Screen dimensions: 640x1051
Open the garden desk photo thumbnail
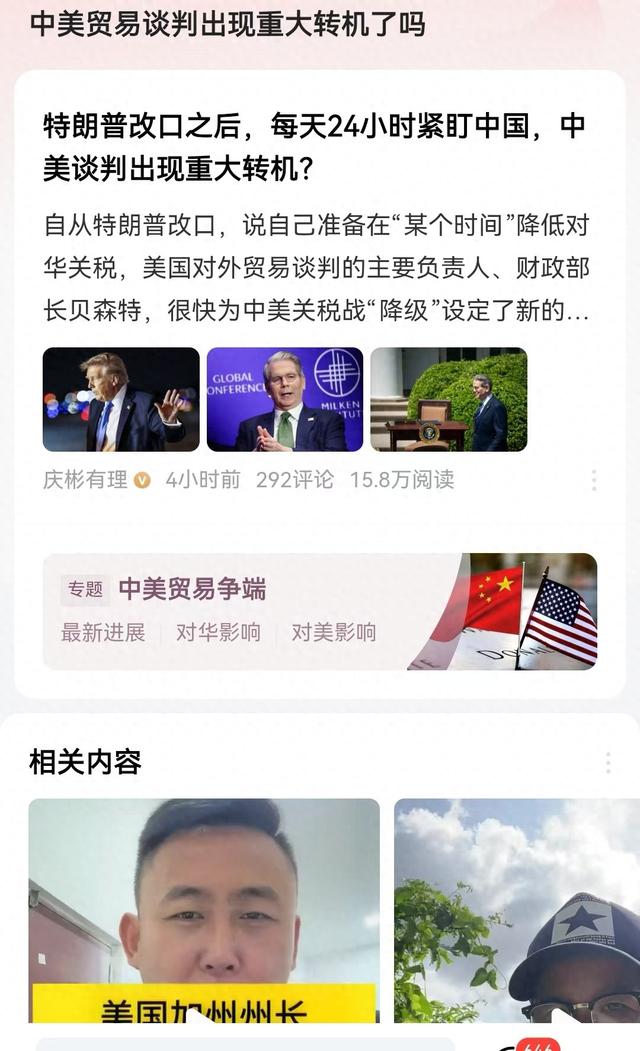pyautogui.click(x=448, y=399)
